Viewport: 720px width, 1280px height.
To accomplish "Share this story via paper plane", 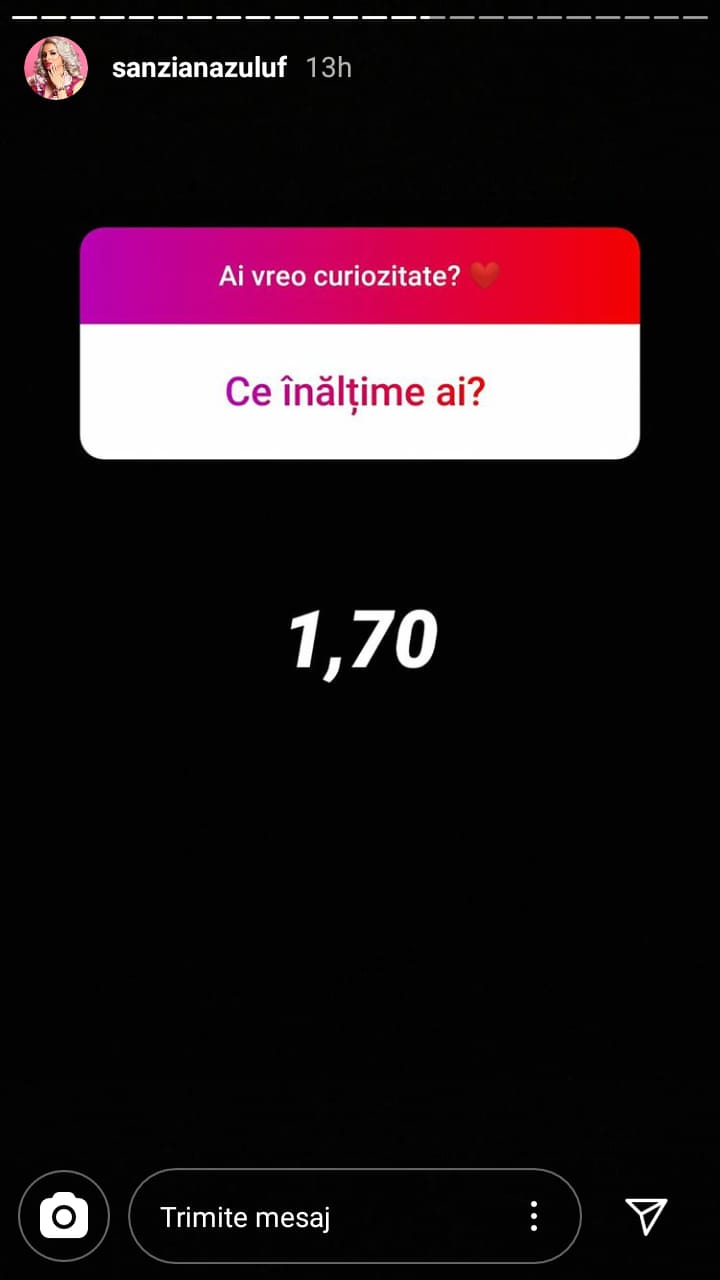I will tap(646, 1216).
